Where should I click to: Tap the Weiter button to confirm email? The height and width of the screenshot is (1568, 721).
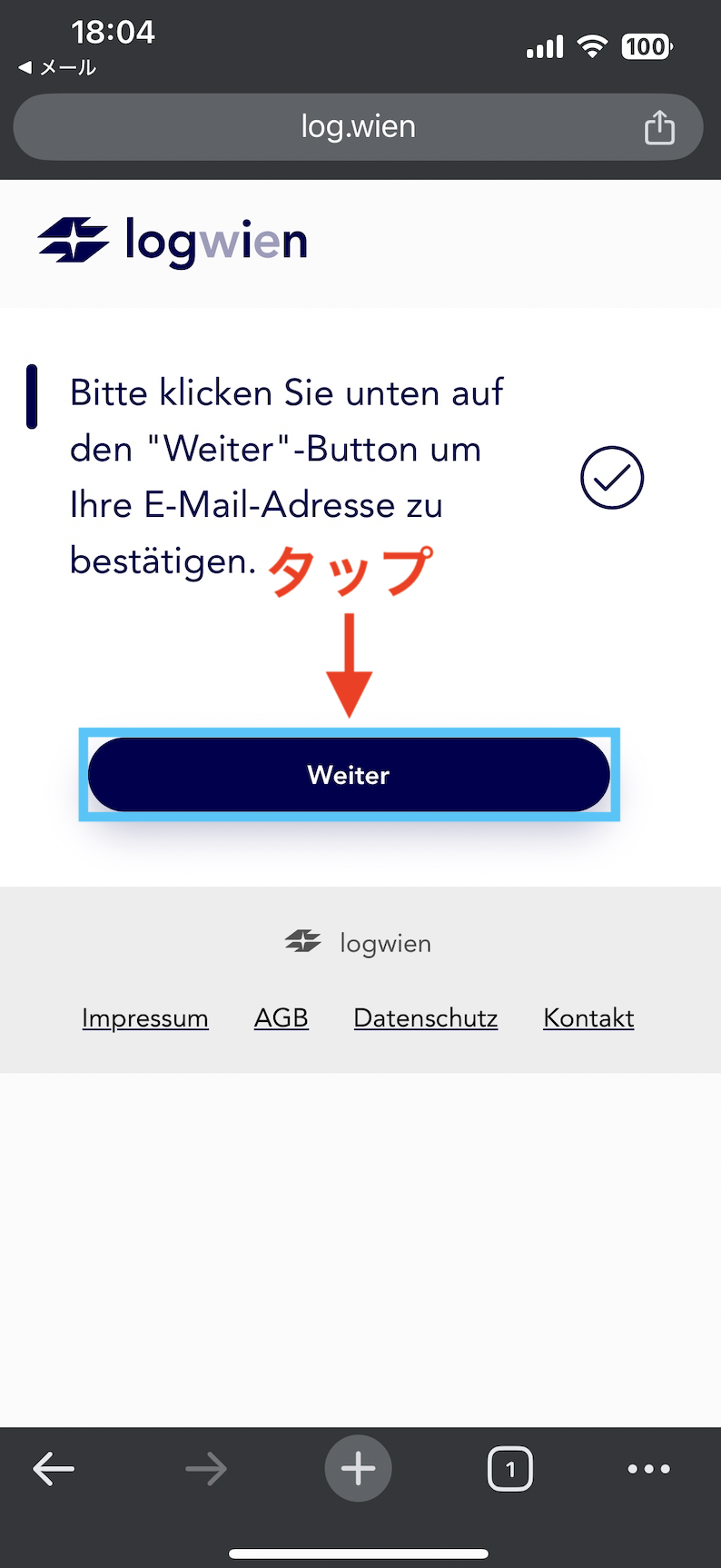tap(349, 775)
